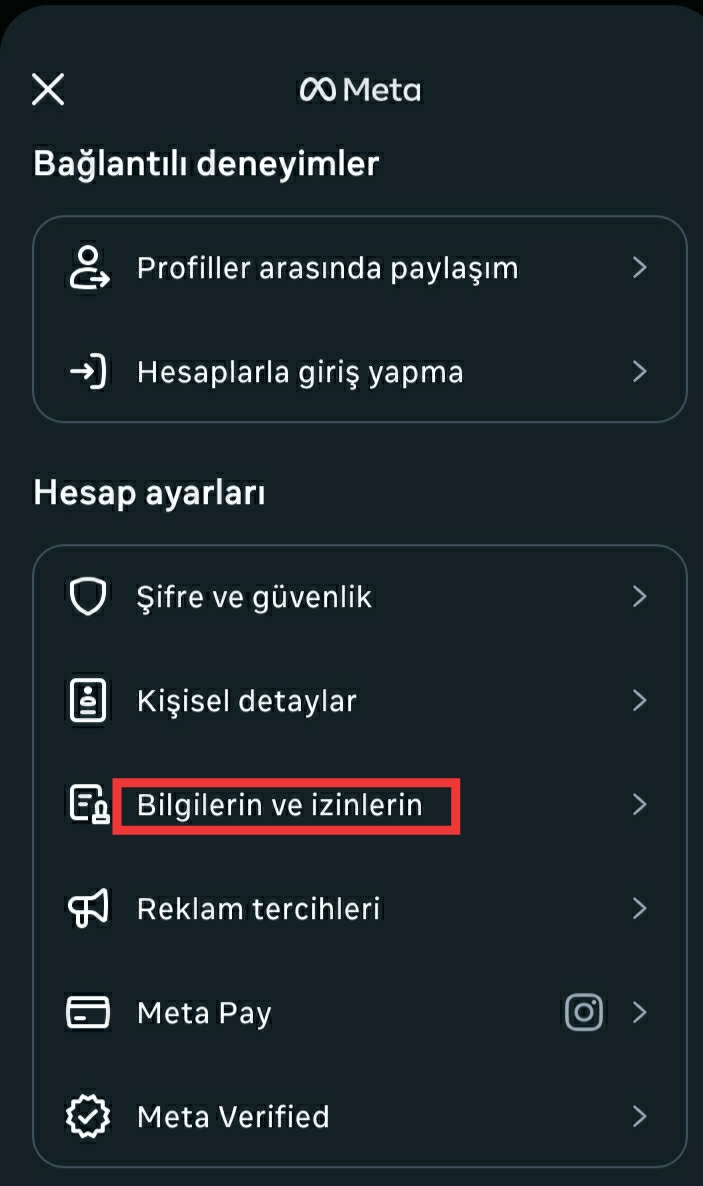This screenshot has width=703, height=1186.
Task: Close the Meta Accounts Center screen
Action: pyautogui.click(x=48, y=90)
